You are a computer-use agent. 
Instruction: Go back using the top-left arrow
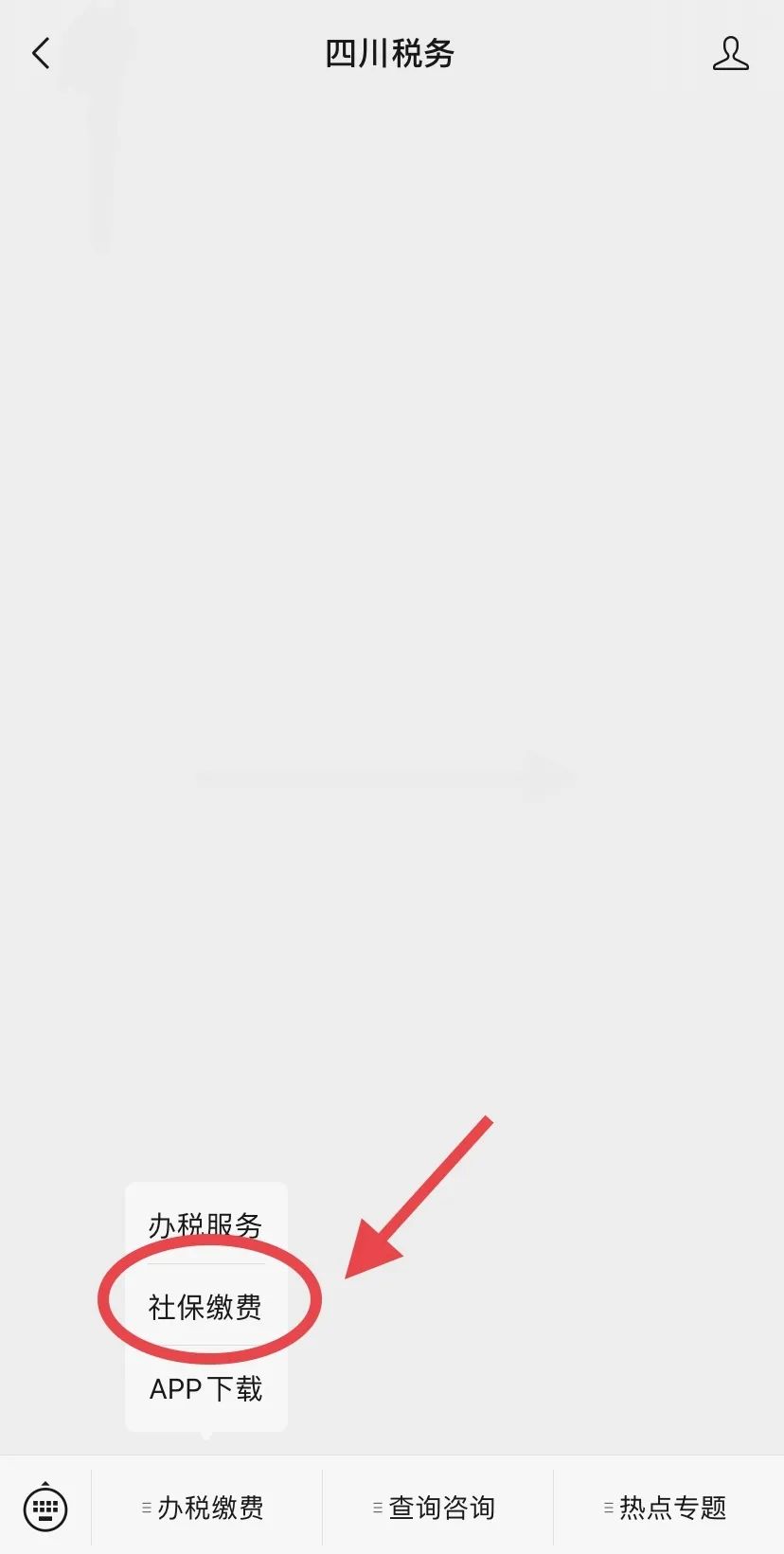(41, 54)
